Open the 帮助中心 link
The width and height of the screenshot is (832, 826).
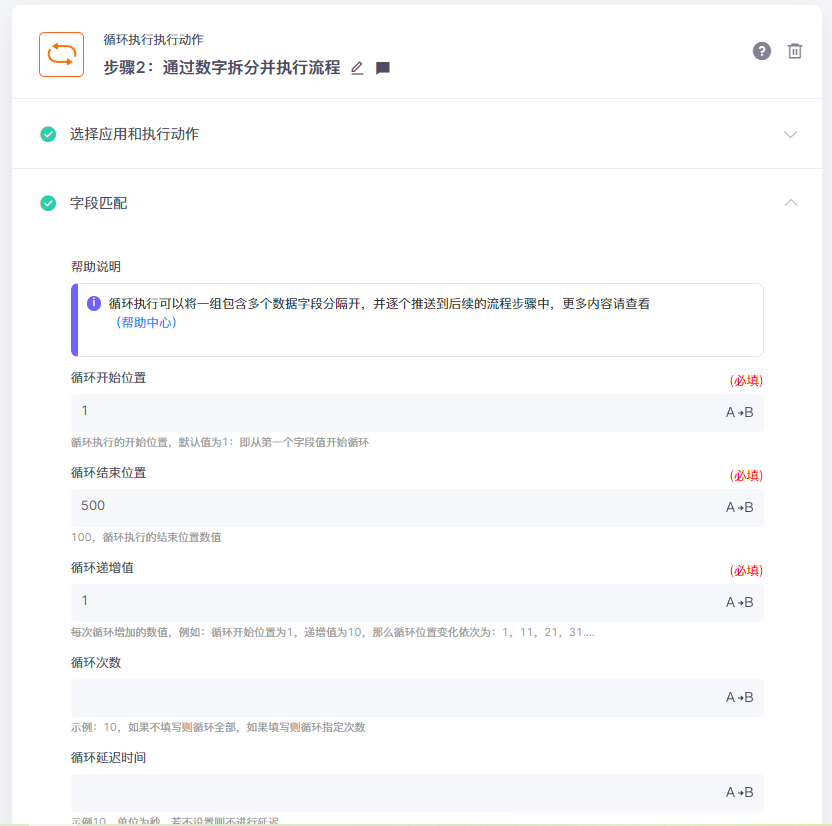[146, 322]
